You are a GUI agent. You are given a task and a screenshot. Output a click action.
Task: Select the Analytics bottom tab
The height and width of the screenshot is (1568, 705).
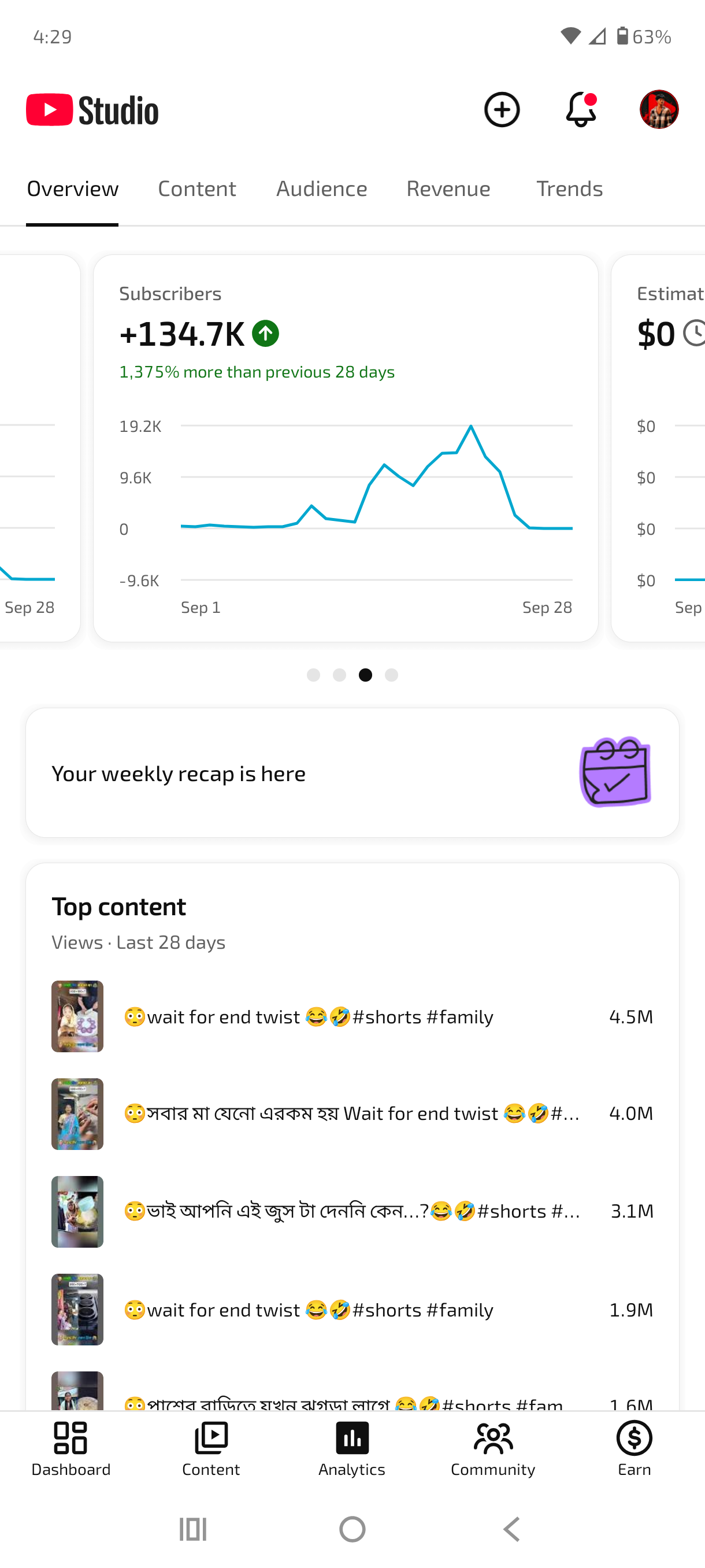(x=352, y=1449)
